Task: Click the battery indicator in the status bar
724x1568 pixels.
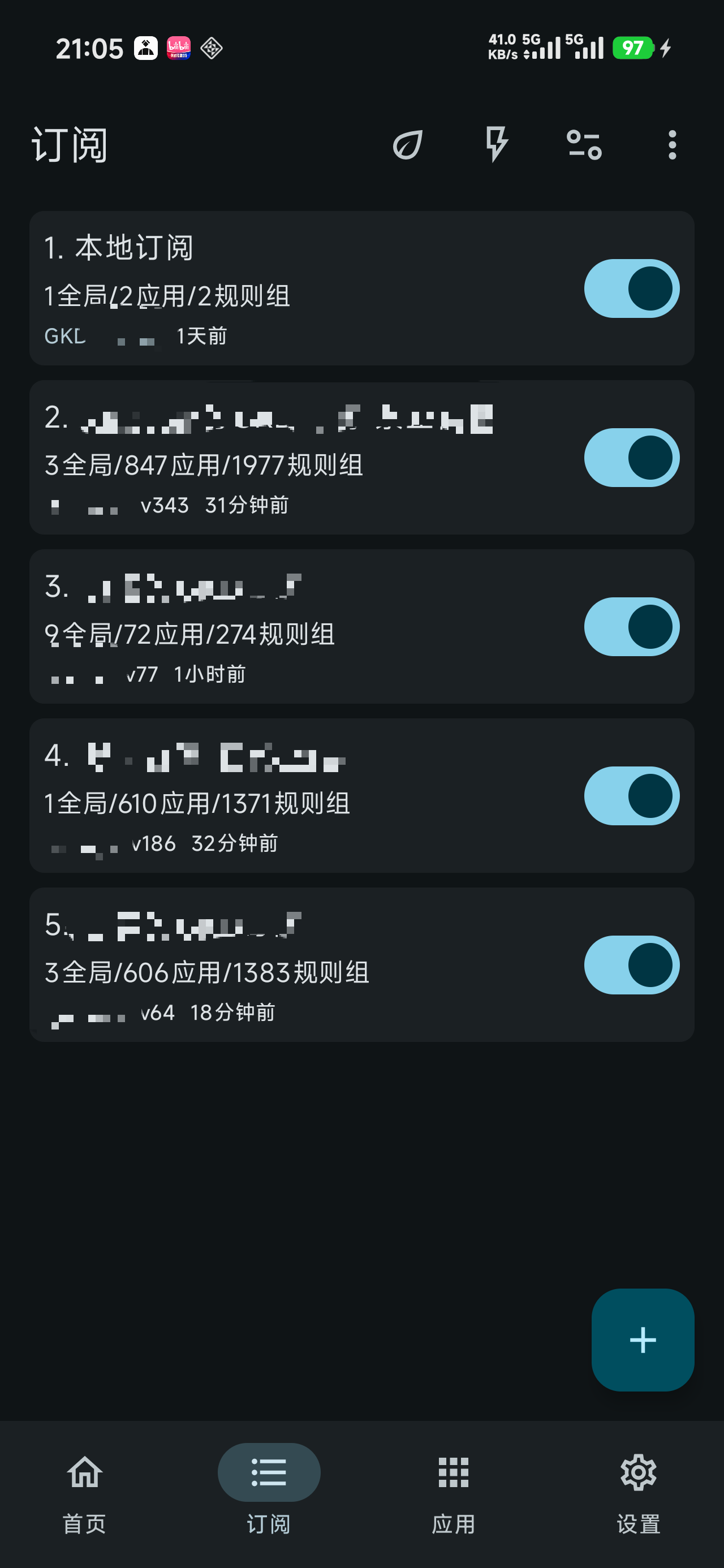Action: pyautogui.click(x=634, y=48)
